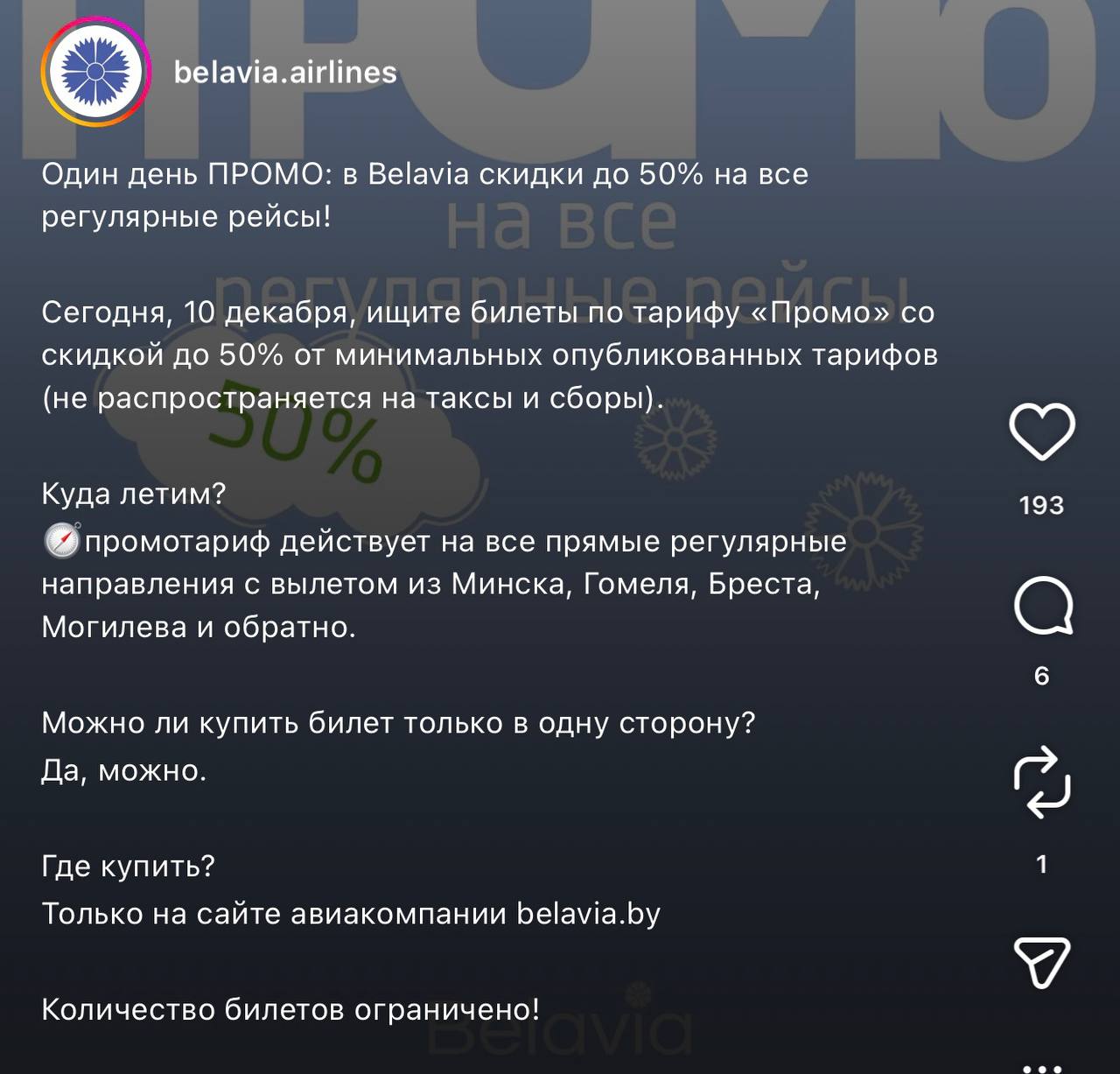
Task: Repost this Belavia promo
Action: (1041, 782)
